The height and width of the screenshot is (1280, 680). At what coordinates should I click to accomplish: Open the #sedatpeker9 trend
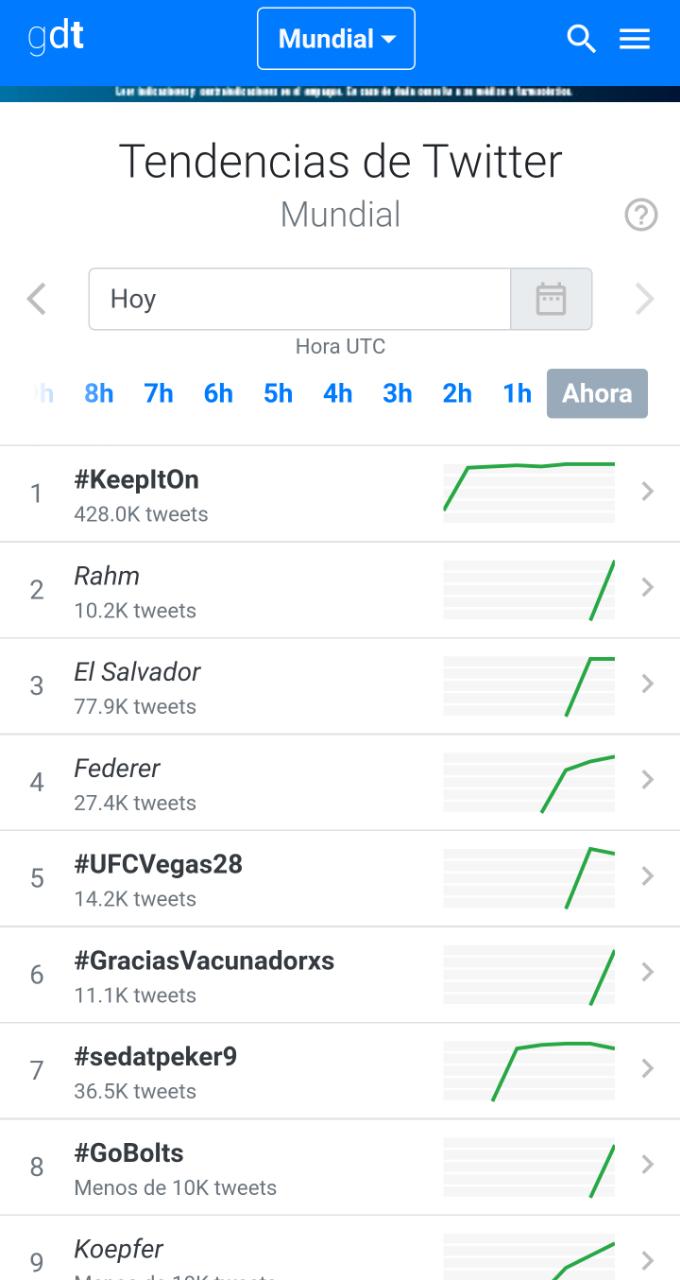tap(340, 1071)
